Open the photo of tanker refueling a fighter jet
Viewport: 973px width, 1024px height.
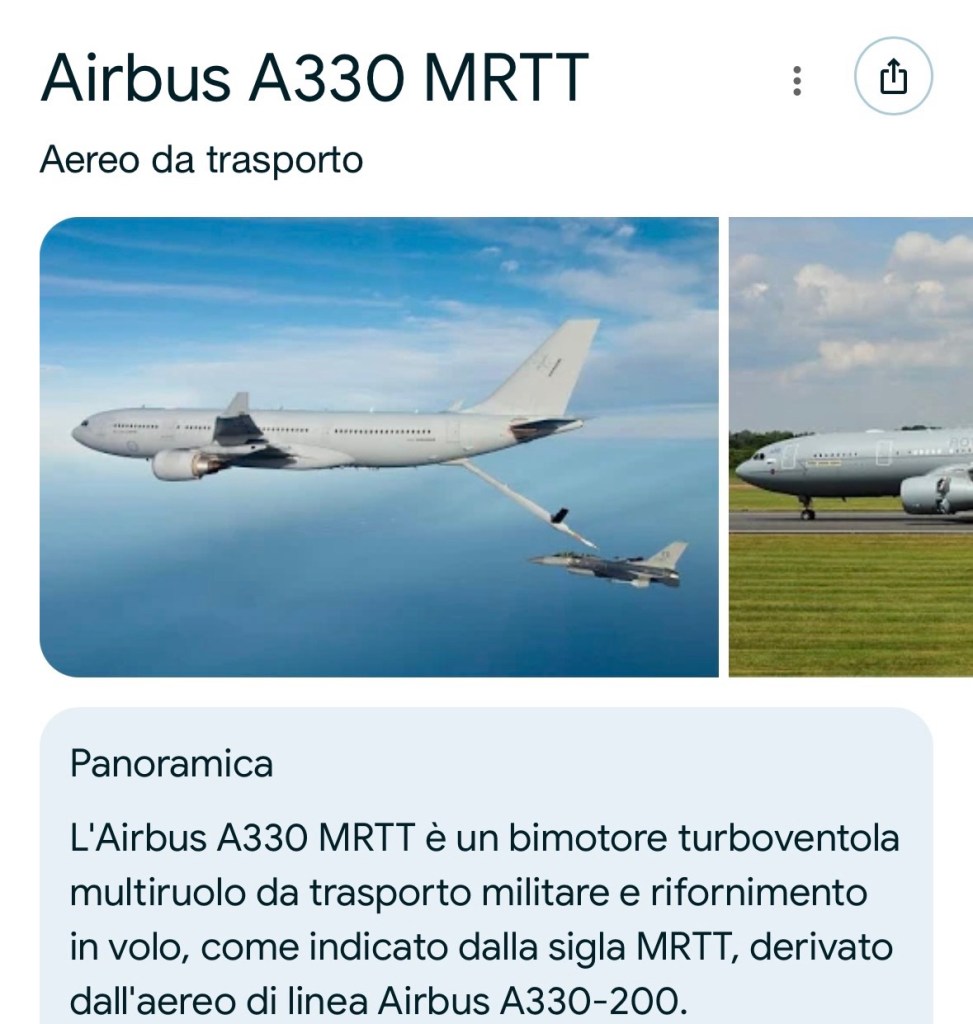point(378,446)
